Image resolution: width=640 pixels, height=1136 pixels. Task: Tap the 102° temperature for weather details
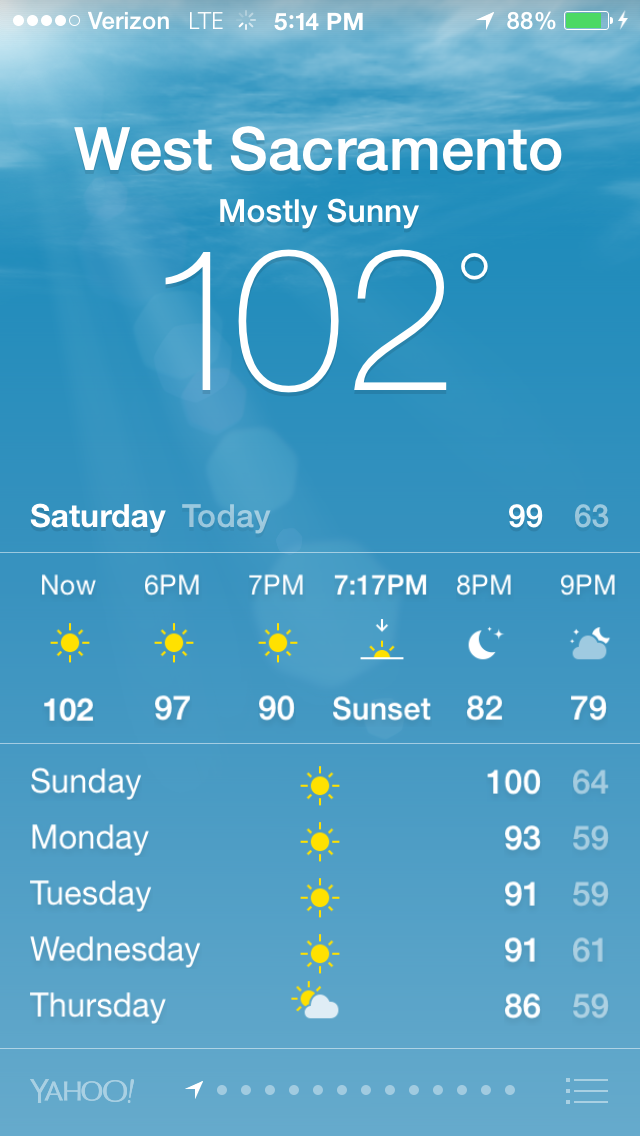[x=325, y=322]
